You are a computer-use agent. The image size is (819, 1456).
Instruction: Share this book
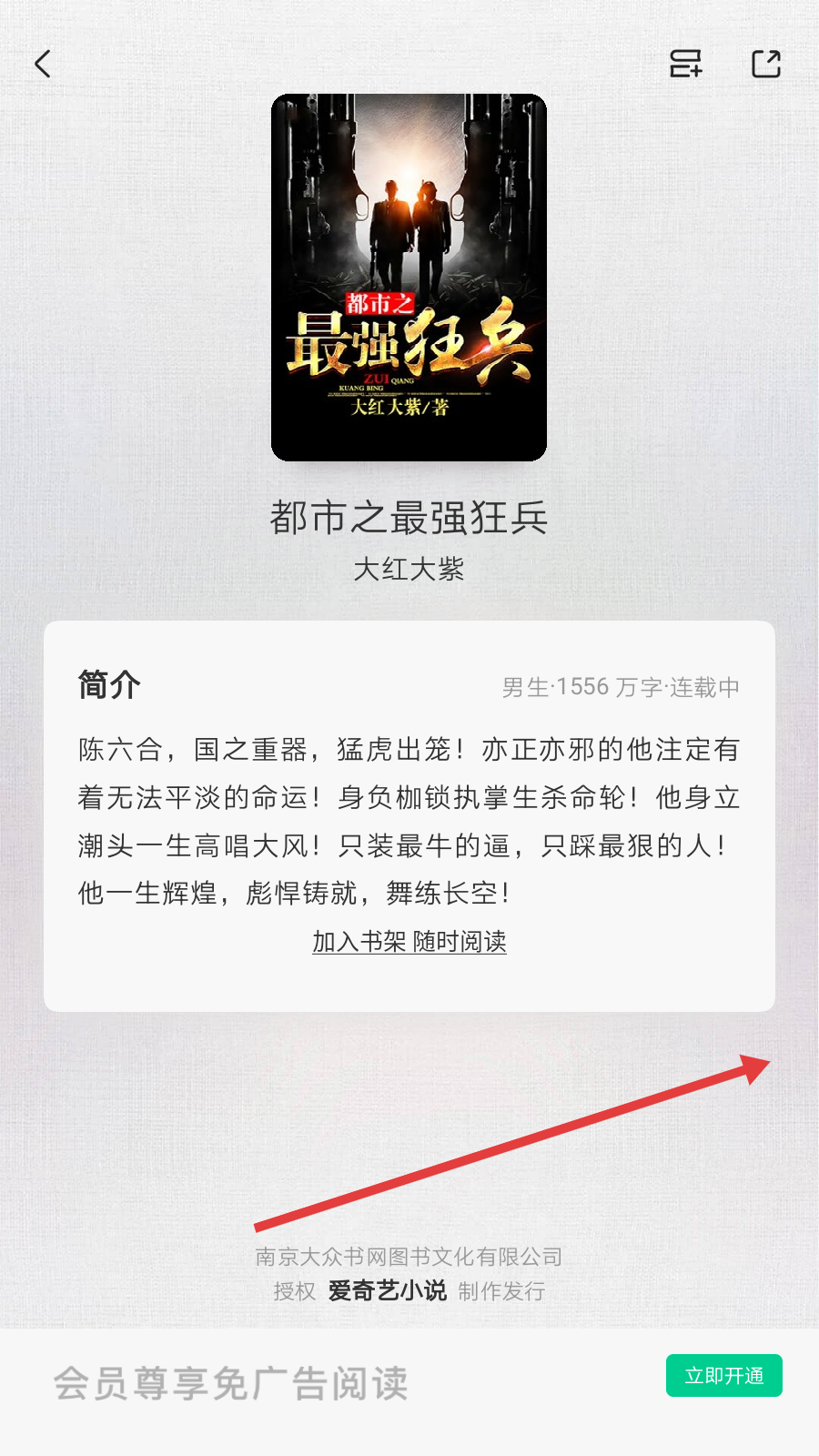pos(766,64)
